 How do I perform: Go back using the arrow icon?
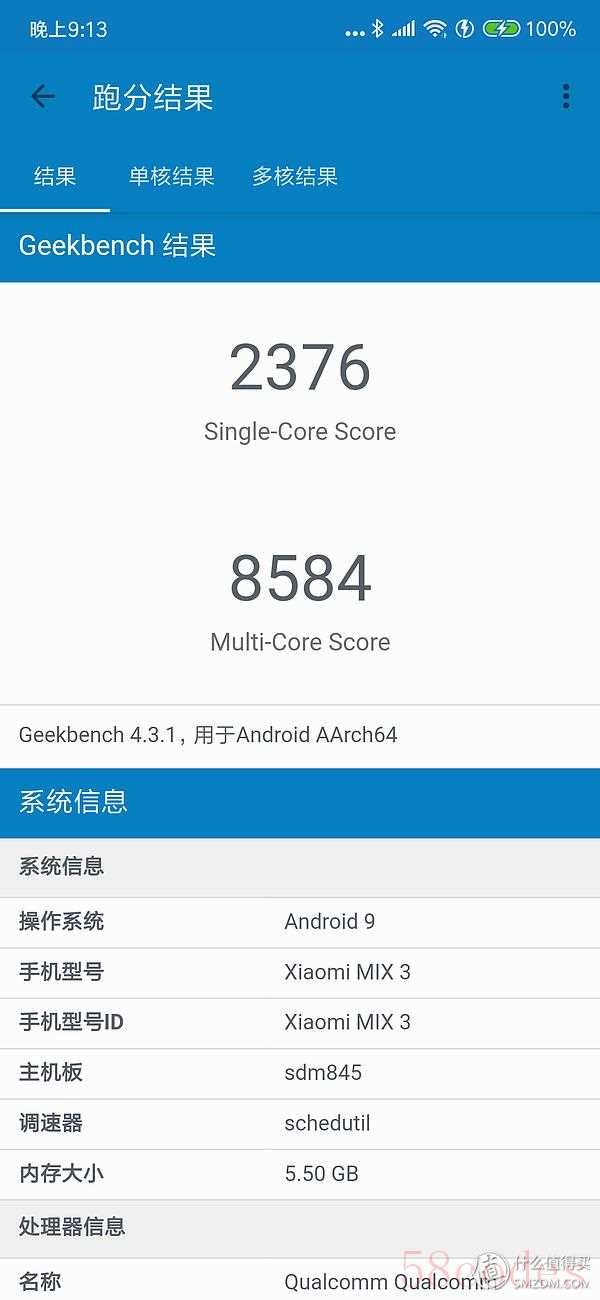[x=42, y=97]
